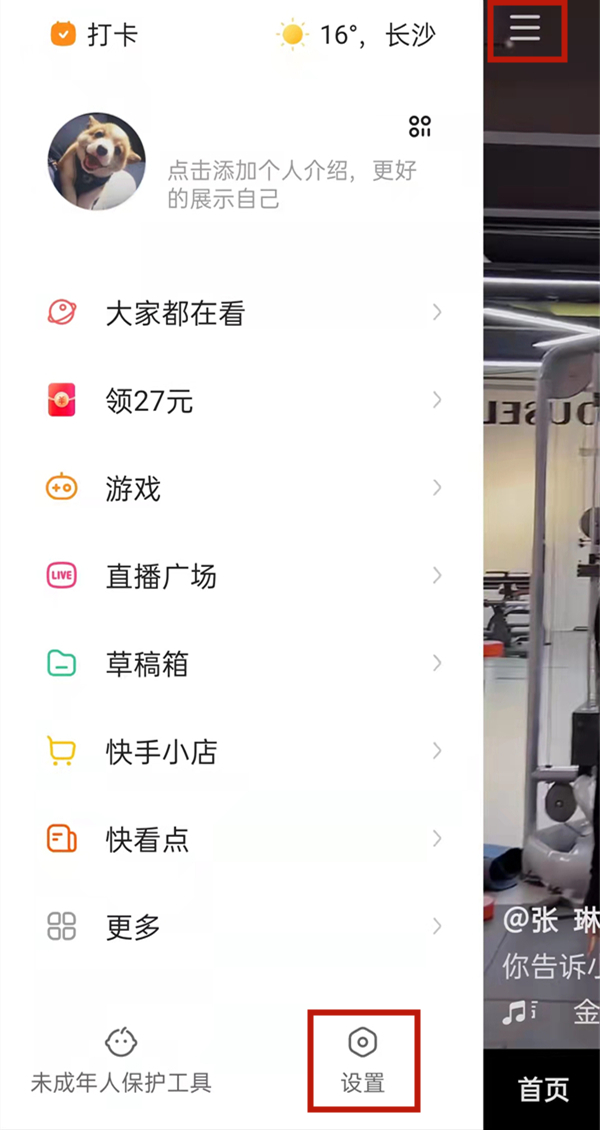
Task: Claim the 领27元 reward
Action: point(150,401)
